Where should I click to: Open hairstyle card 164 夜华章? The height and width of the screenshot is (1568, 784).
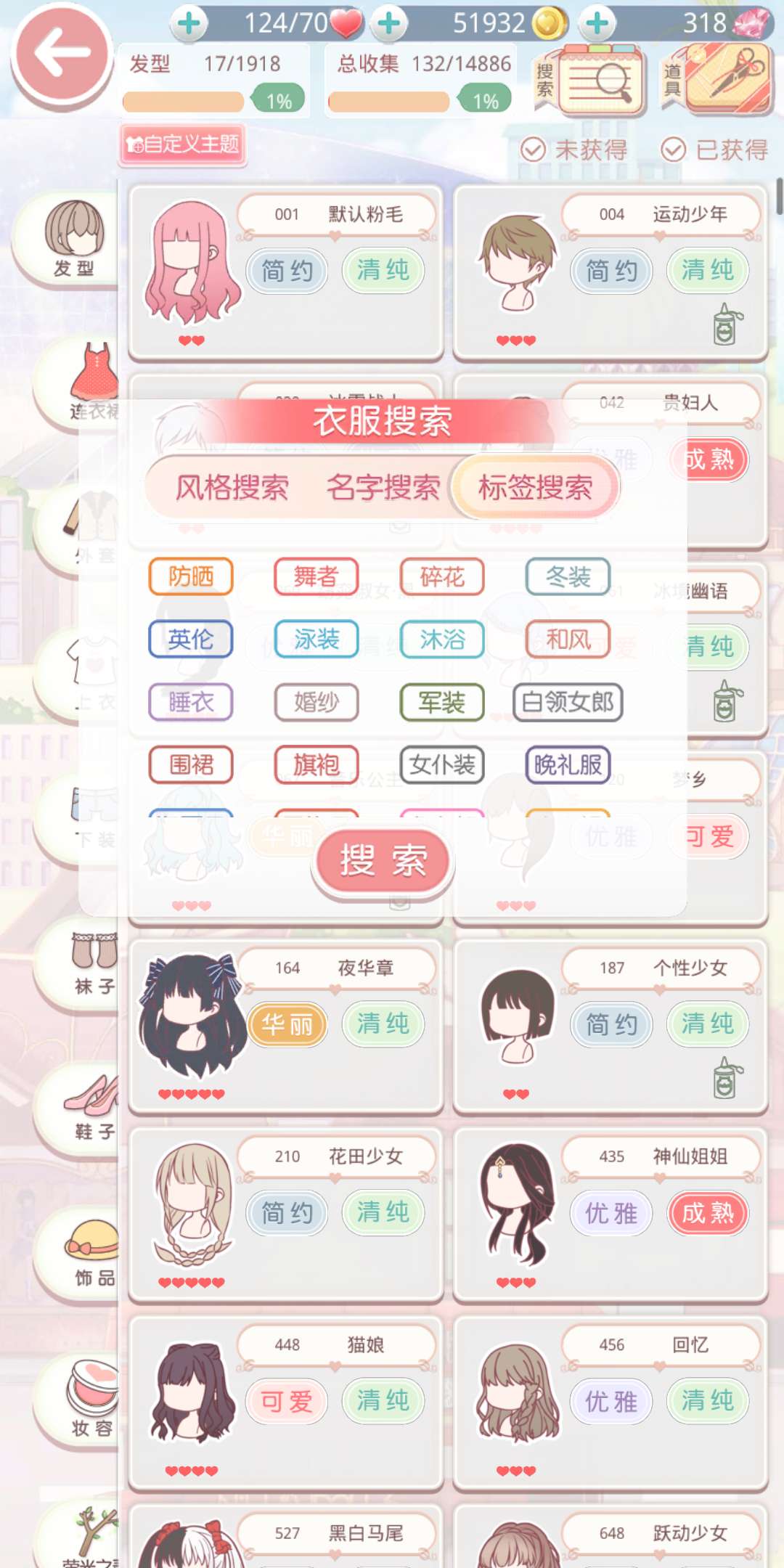coord(285,1025)
